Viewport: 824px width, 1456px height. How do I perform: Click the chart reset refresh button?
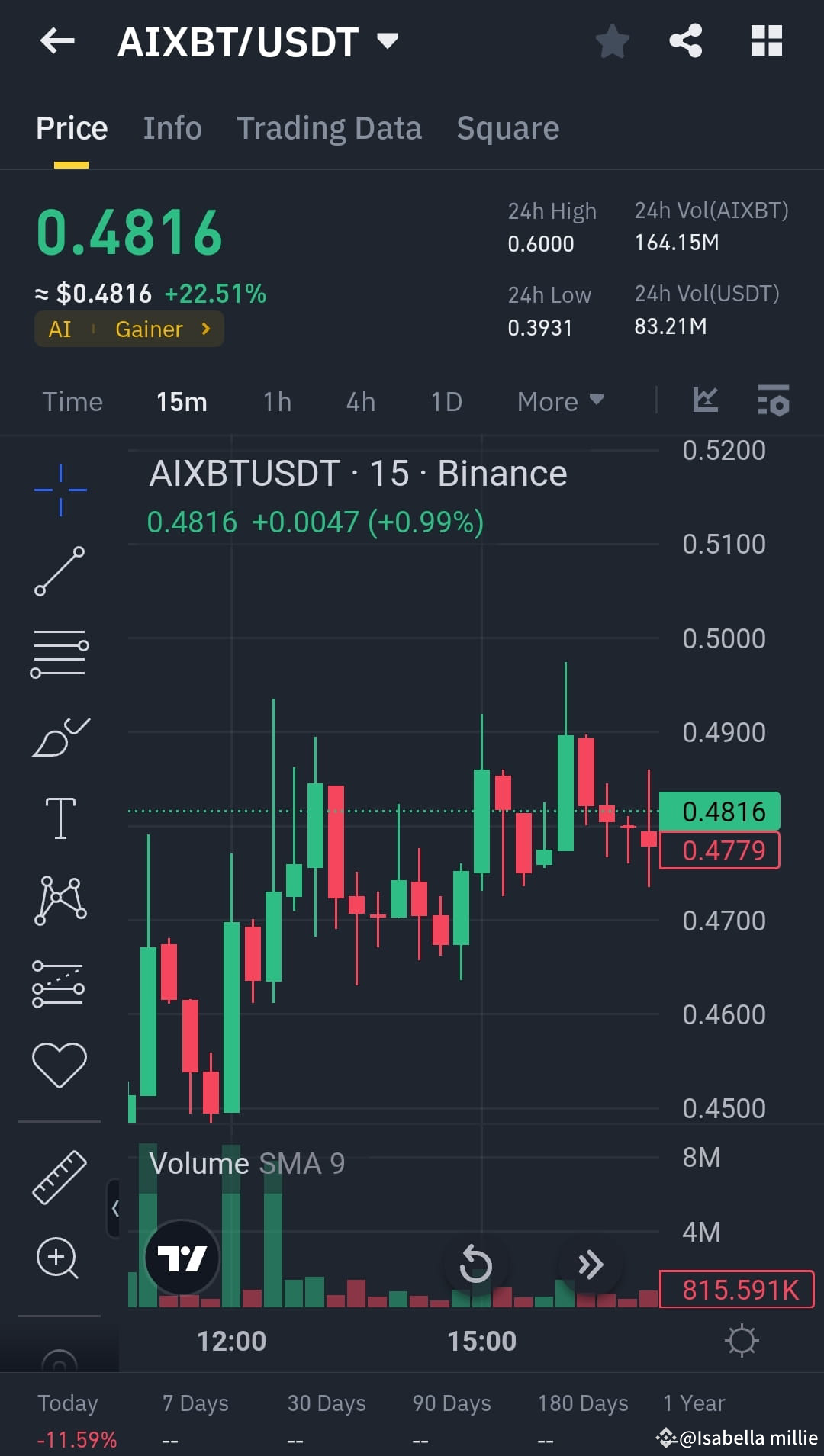coord(475,1263)
